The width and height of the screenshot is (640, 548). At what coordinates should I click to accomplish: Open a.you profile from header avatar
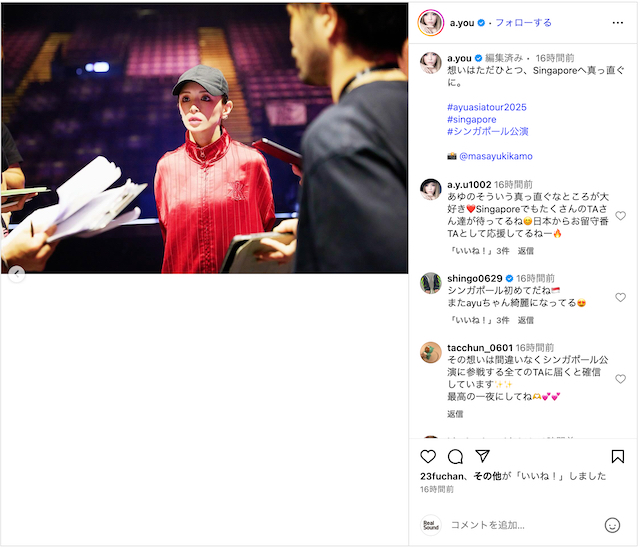point(430,22)
